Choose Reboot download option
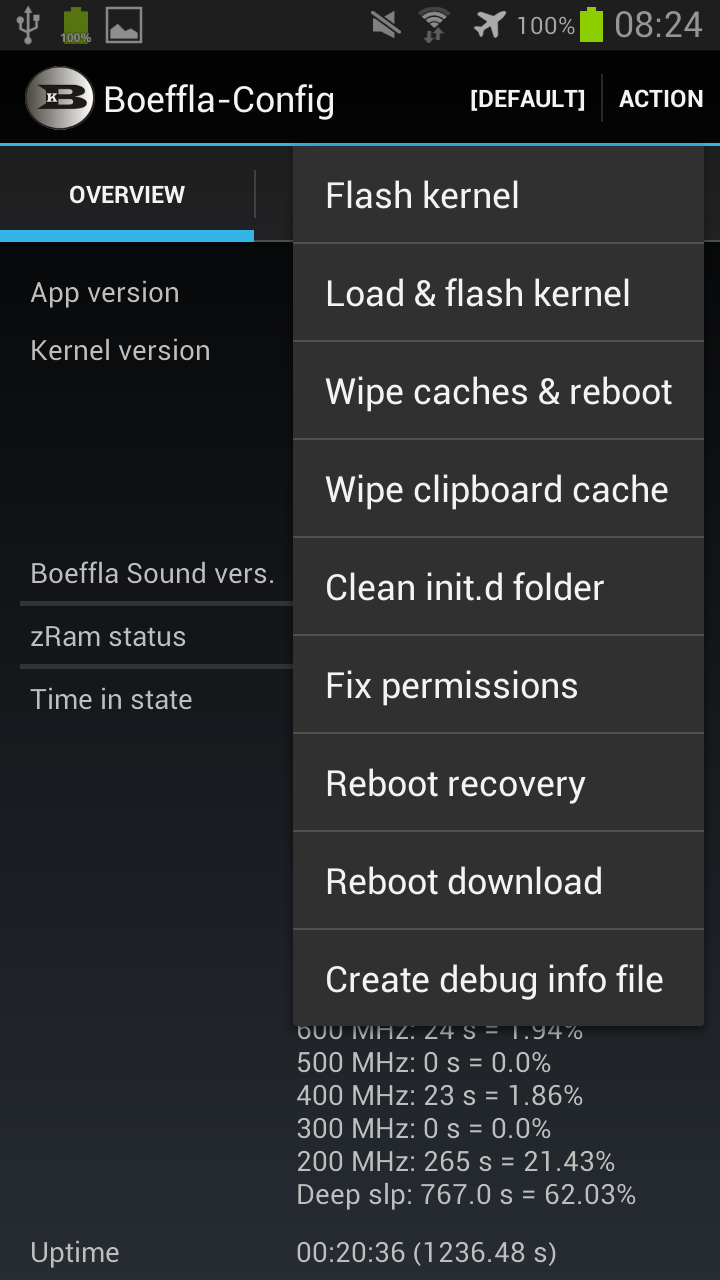 [x=498, y=881]
